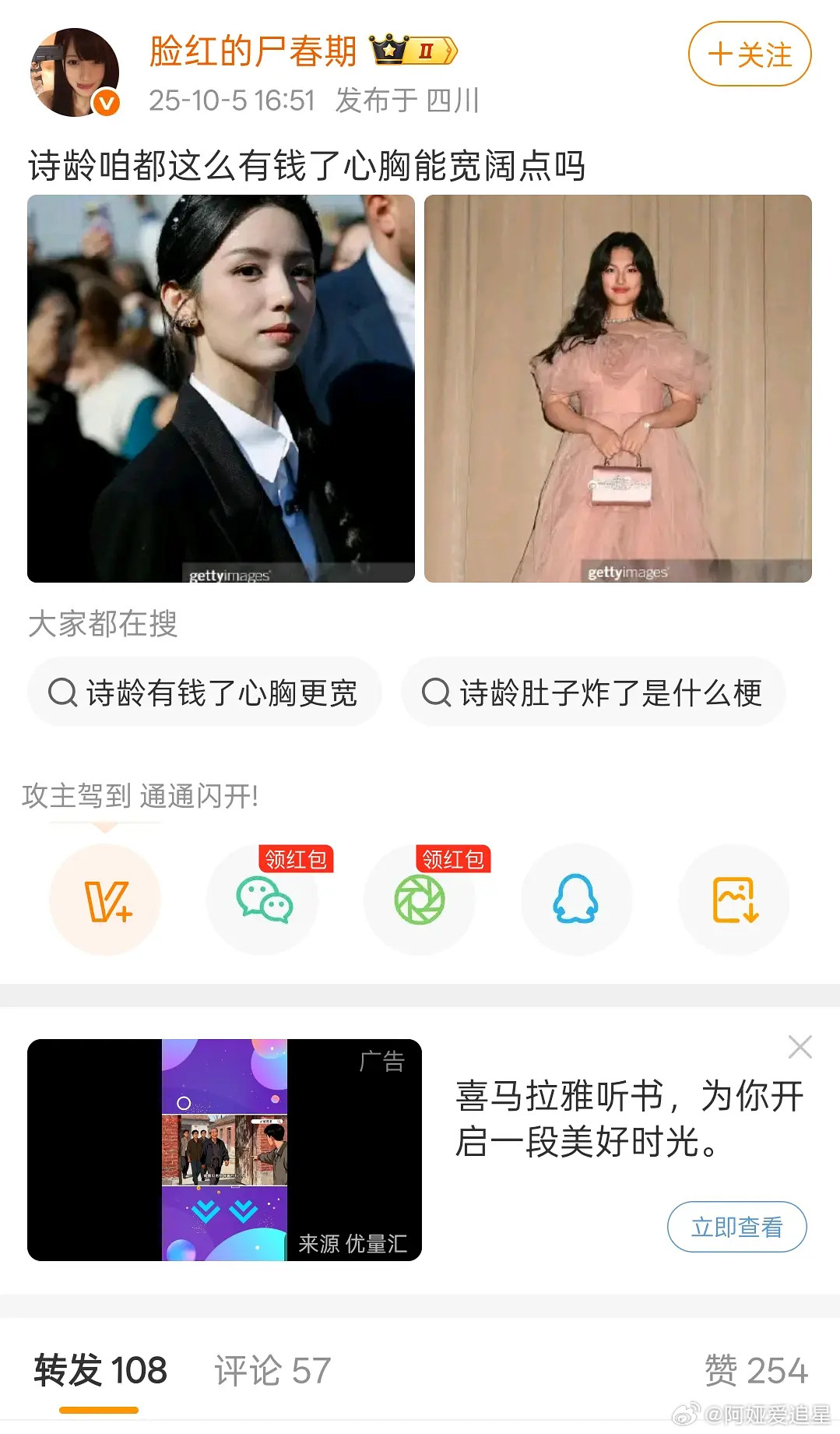Viewport: 840px width, 1434px height.
Task: Share to WeChat Moments
Action: 420,900
